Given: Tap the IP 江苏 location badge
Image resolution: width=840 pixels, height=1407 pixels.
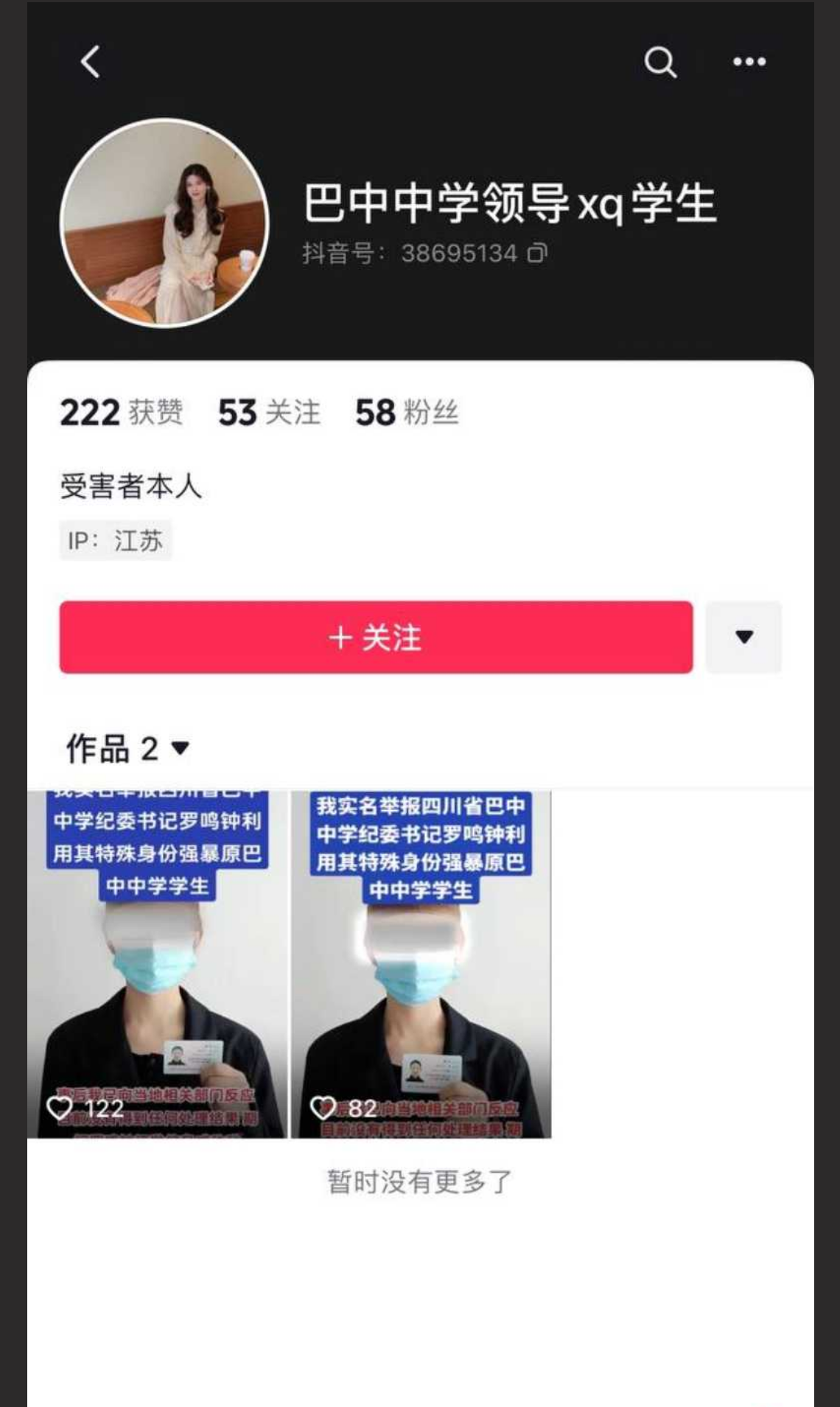Looking at the screenshot, I should click(x=113, y=540).
